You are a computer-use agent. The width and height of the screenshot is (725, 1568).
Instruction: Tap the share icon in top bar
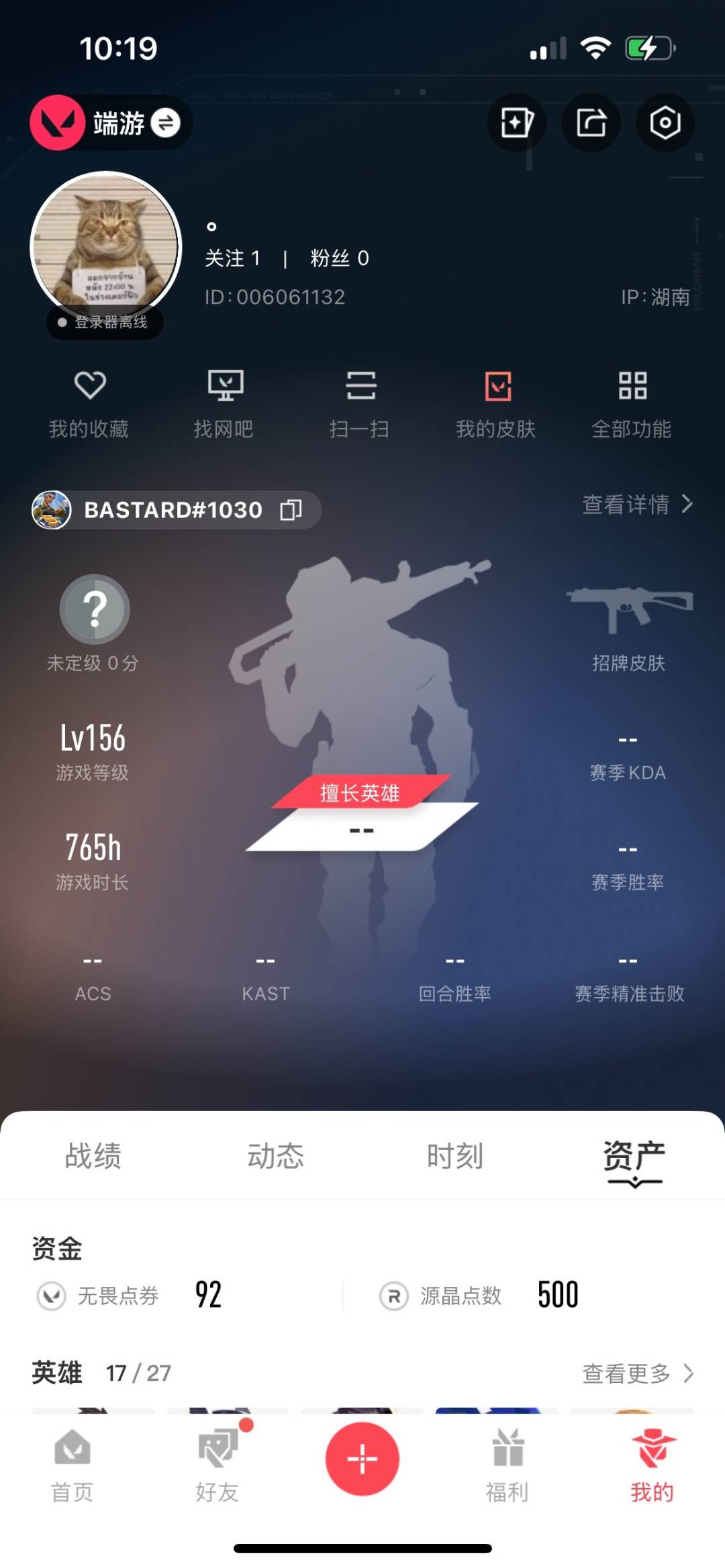591,123
